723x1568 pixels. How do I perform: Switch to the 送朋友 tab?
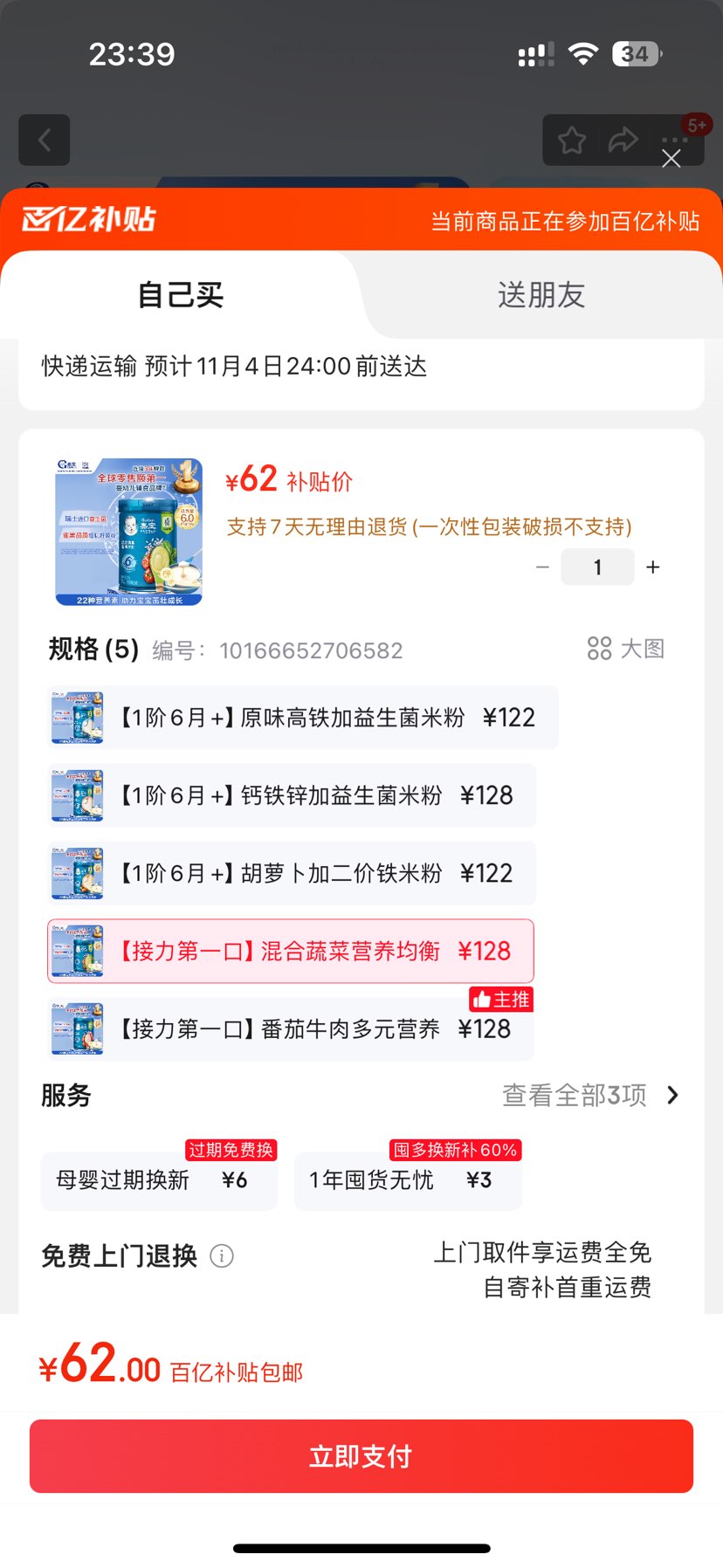(x=541, y=294)
